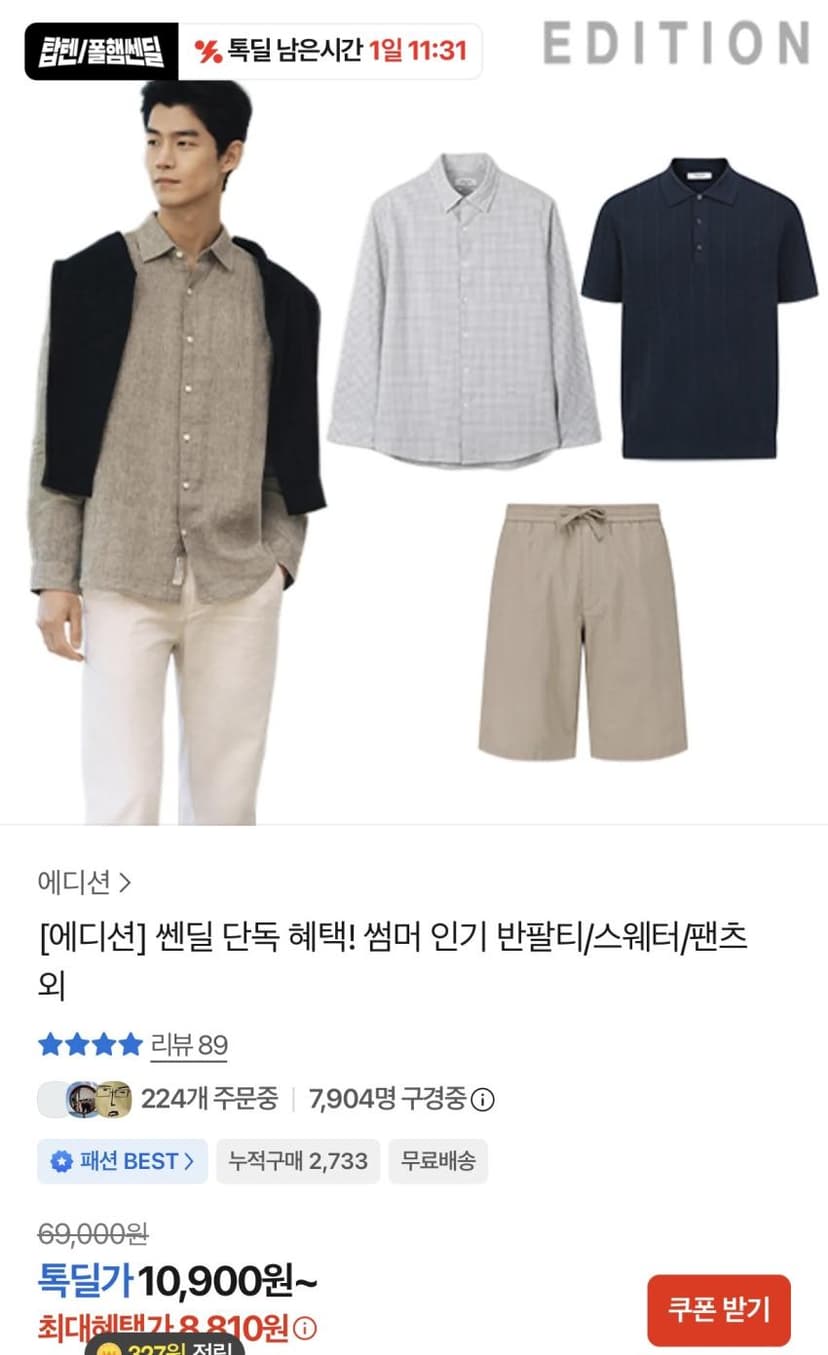The height and width of the screenshot is (1355, 828).
Task: Open info icon beside 최대혜택가
Action: coord(306,1329)
